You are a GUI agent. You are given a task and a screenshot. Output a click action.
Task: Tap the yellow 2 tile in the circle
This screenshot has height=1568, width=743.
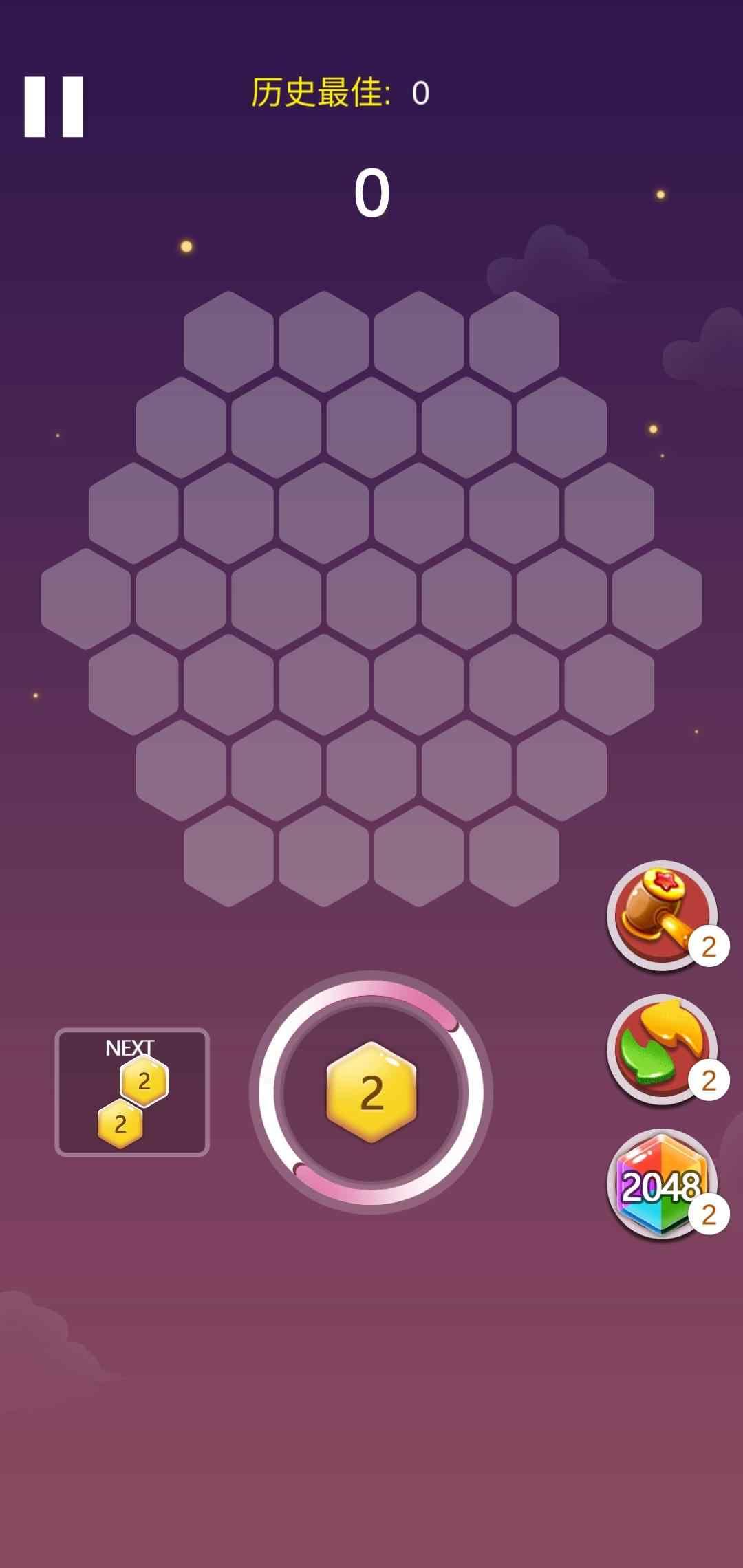(x=371, y=1092)
